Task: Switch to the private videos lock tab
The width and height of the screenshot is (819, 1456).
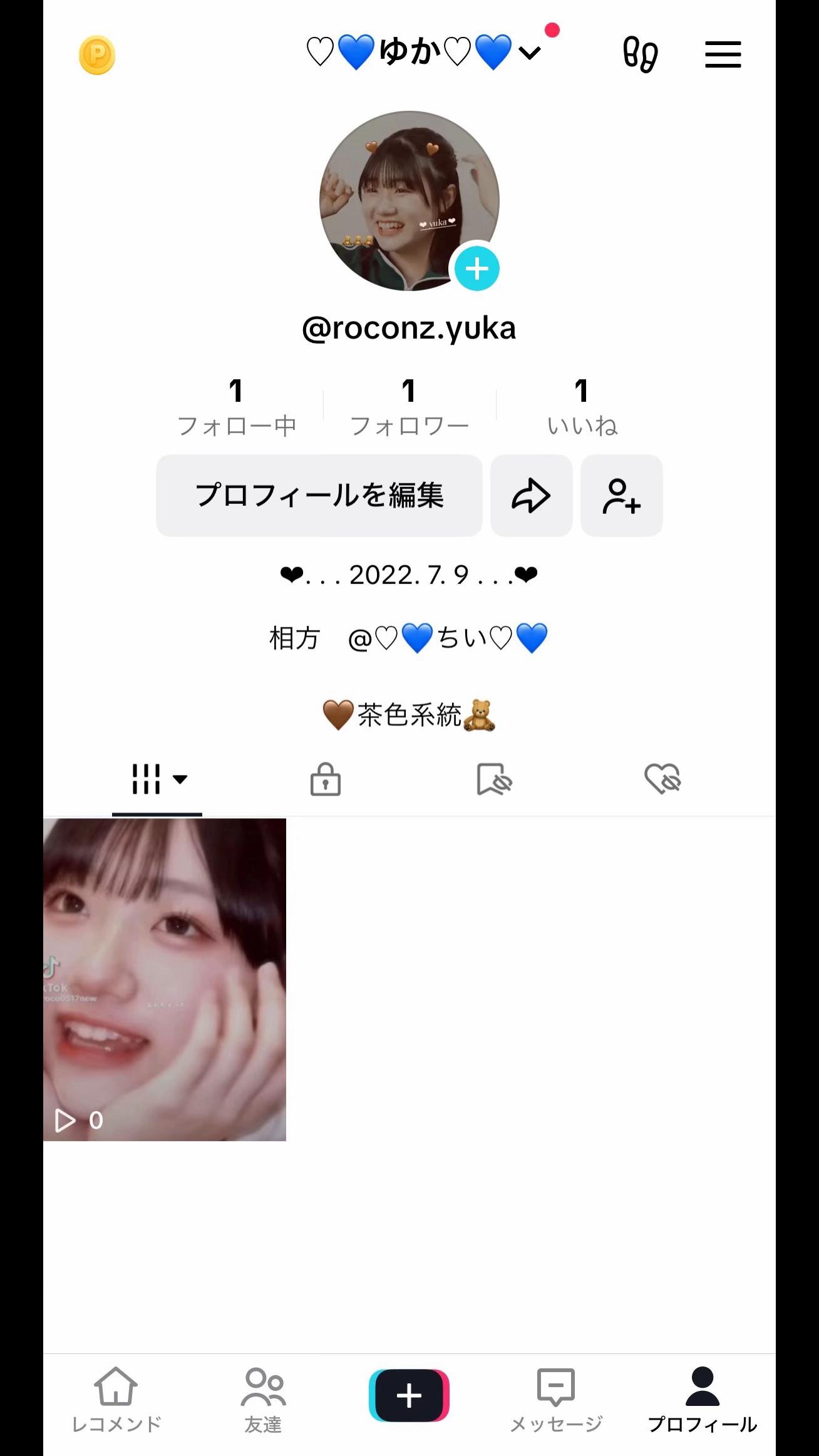Action: click(326, 779)
